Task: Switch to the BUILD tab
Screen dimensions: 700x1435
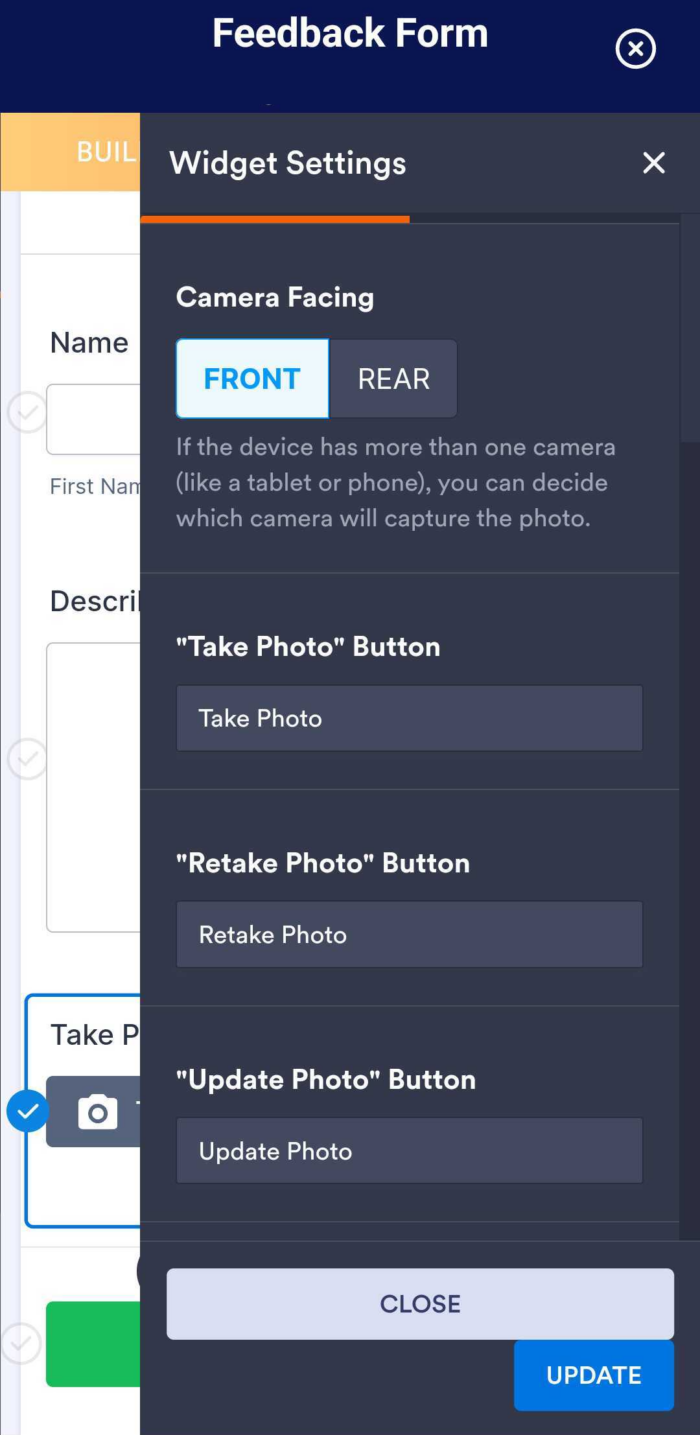Action: coord(105,152)
